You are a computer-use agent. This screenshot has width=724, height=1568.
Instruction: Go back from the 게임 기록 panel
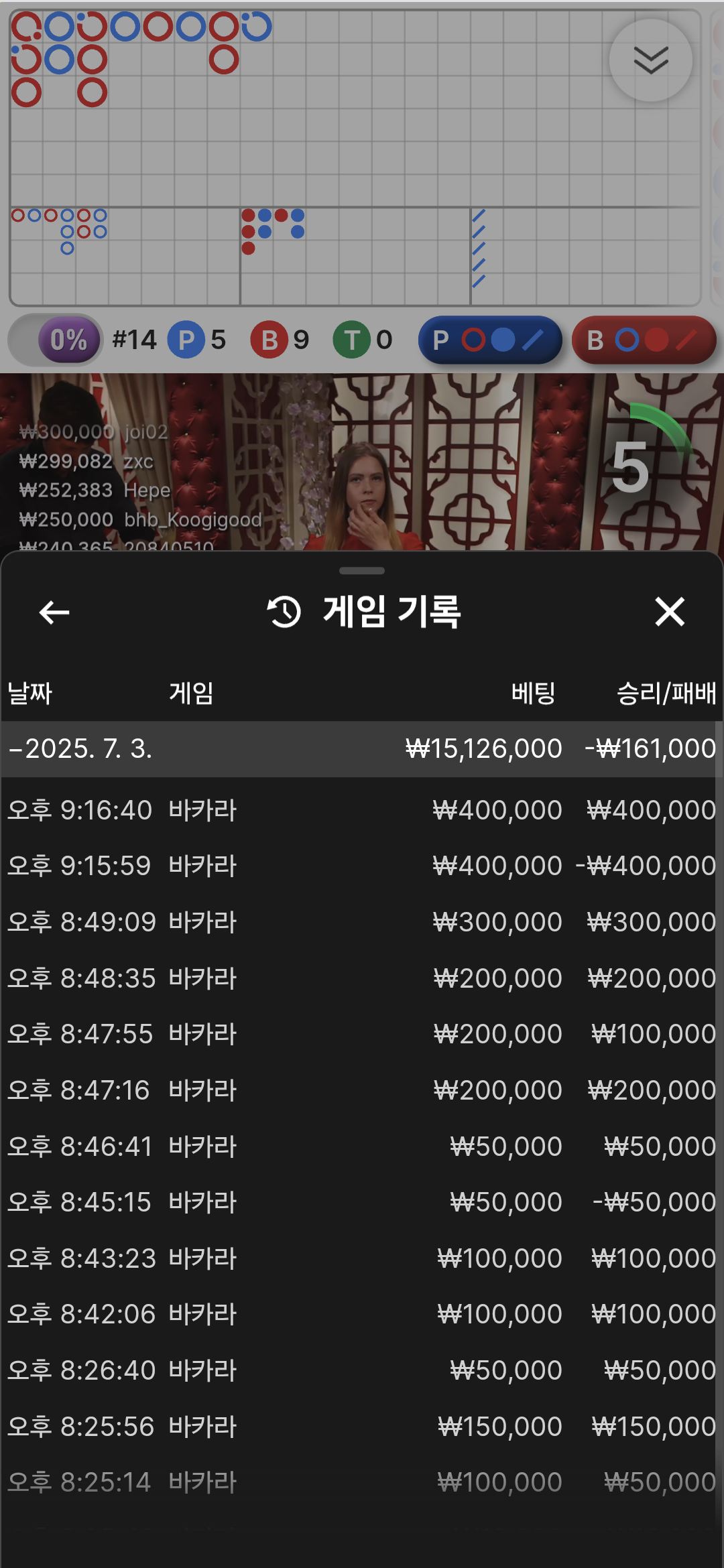pyautogui.click(x=54, y=612)
